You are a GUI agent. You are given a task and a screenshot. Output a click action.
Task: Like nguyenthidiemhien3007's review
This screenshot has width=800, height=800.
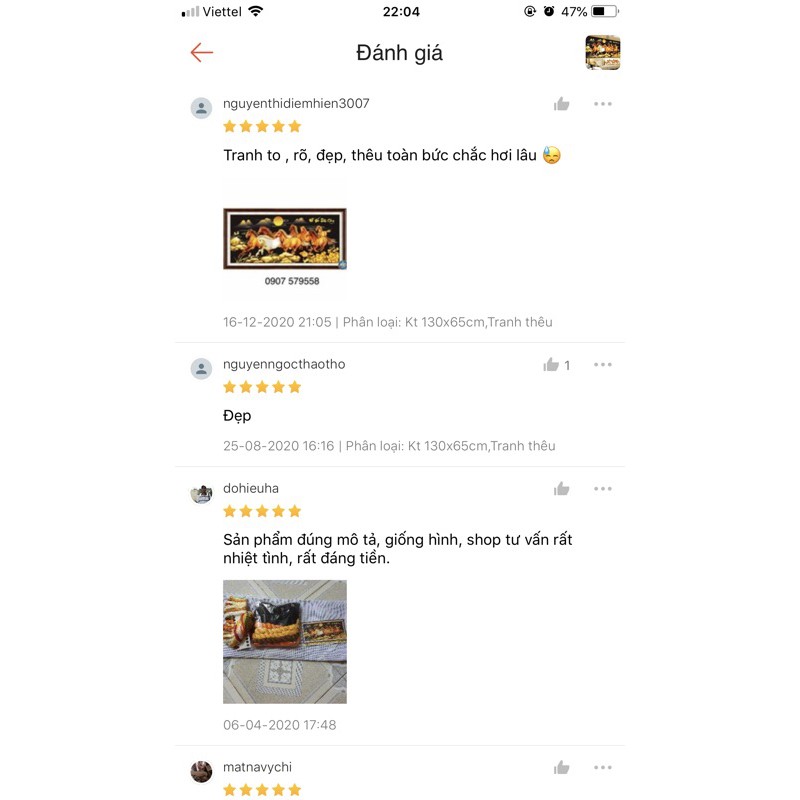pyautogui.click(x=562, y=104)
